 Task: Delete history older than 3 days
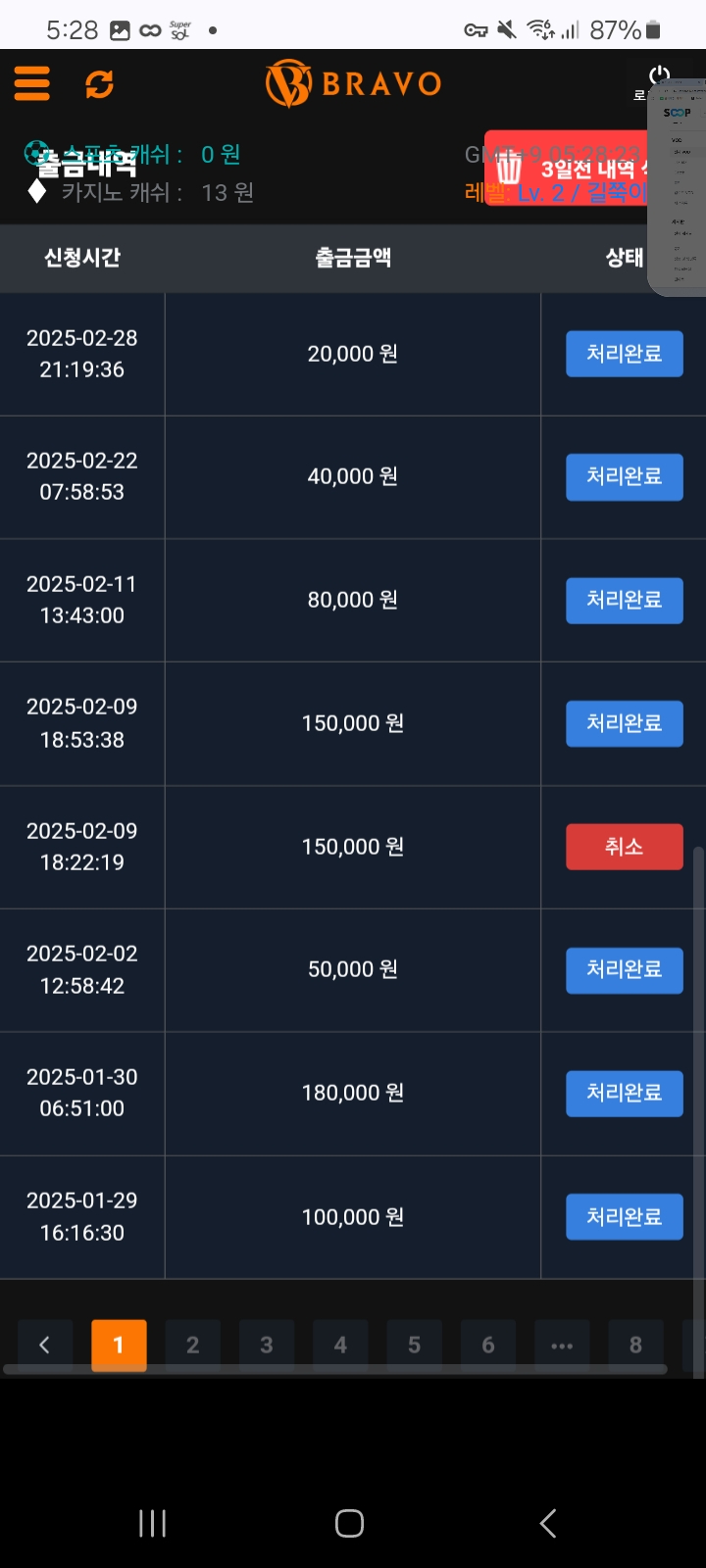[x=567, y=169]
